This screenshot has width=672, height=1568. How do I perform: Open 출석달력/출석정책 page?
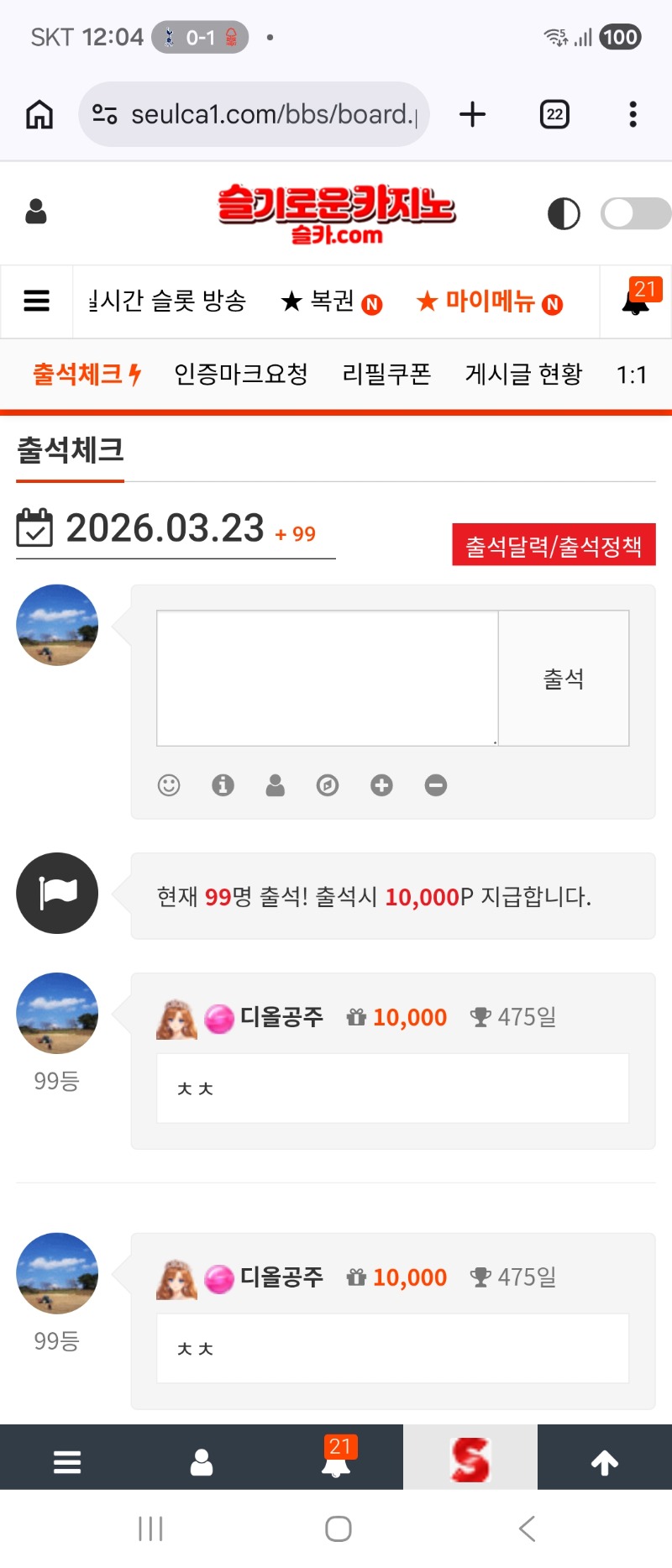point(554,546)
